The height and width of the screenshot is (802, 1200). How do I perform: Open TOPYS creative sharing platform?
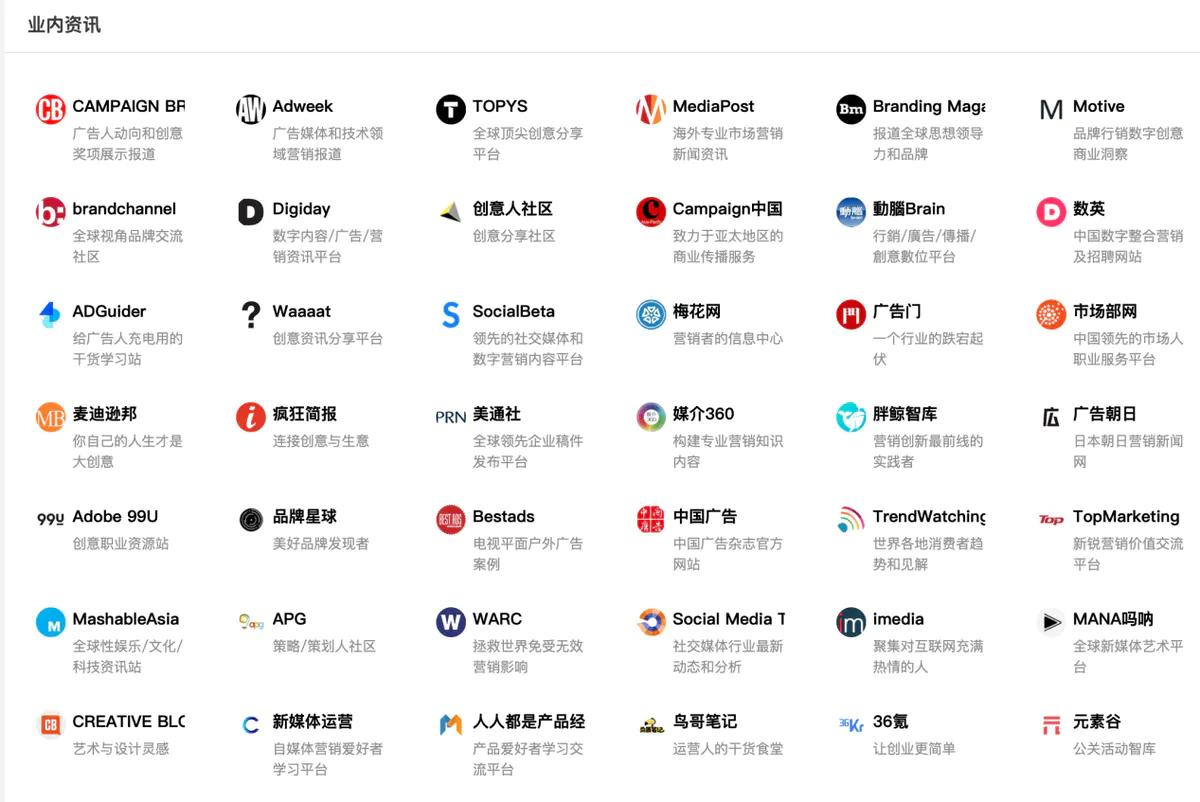499,107
